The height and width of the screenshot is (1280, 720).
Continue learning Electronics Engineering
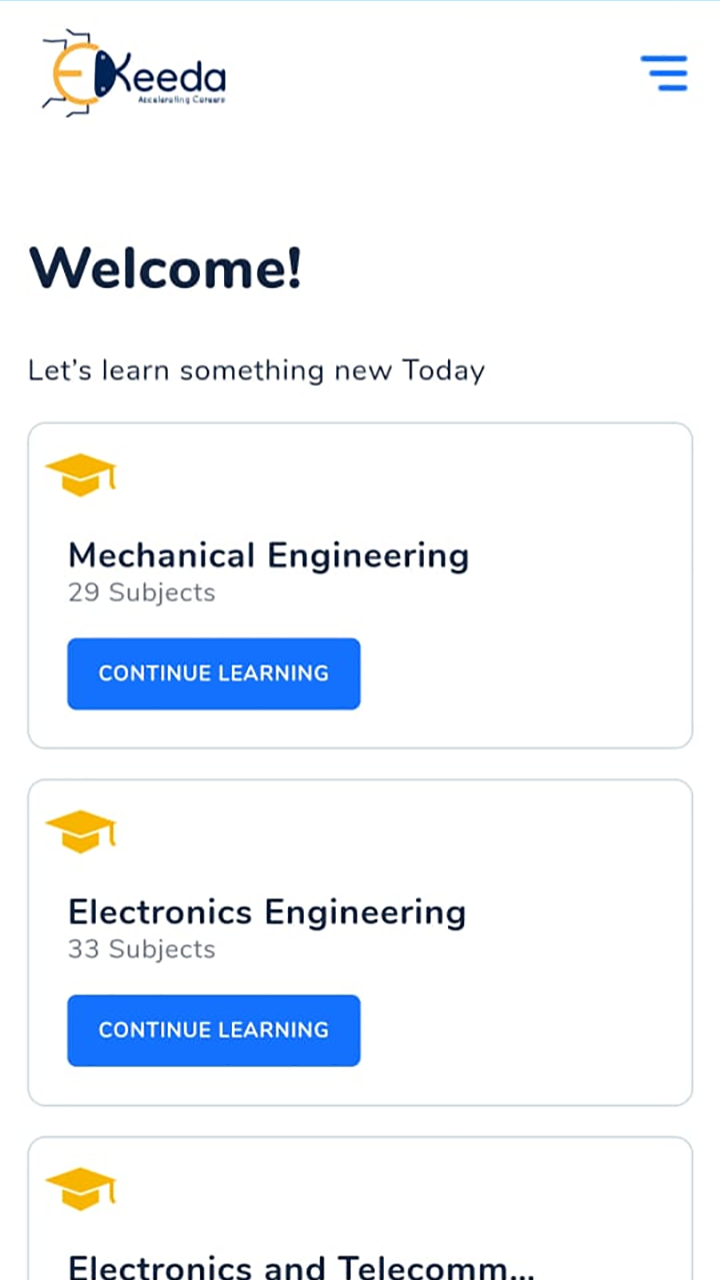coord(214,1030)
